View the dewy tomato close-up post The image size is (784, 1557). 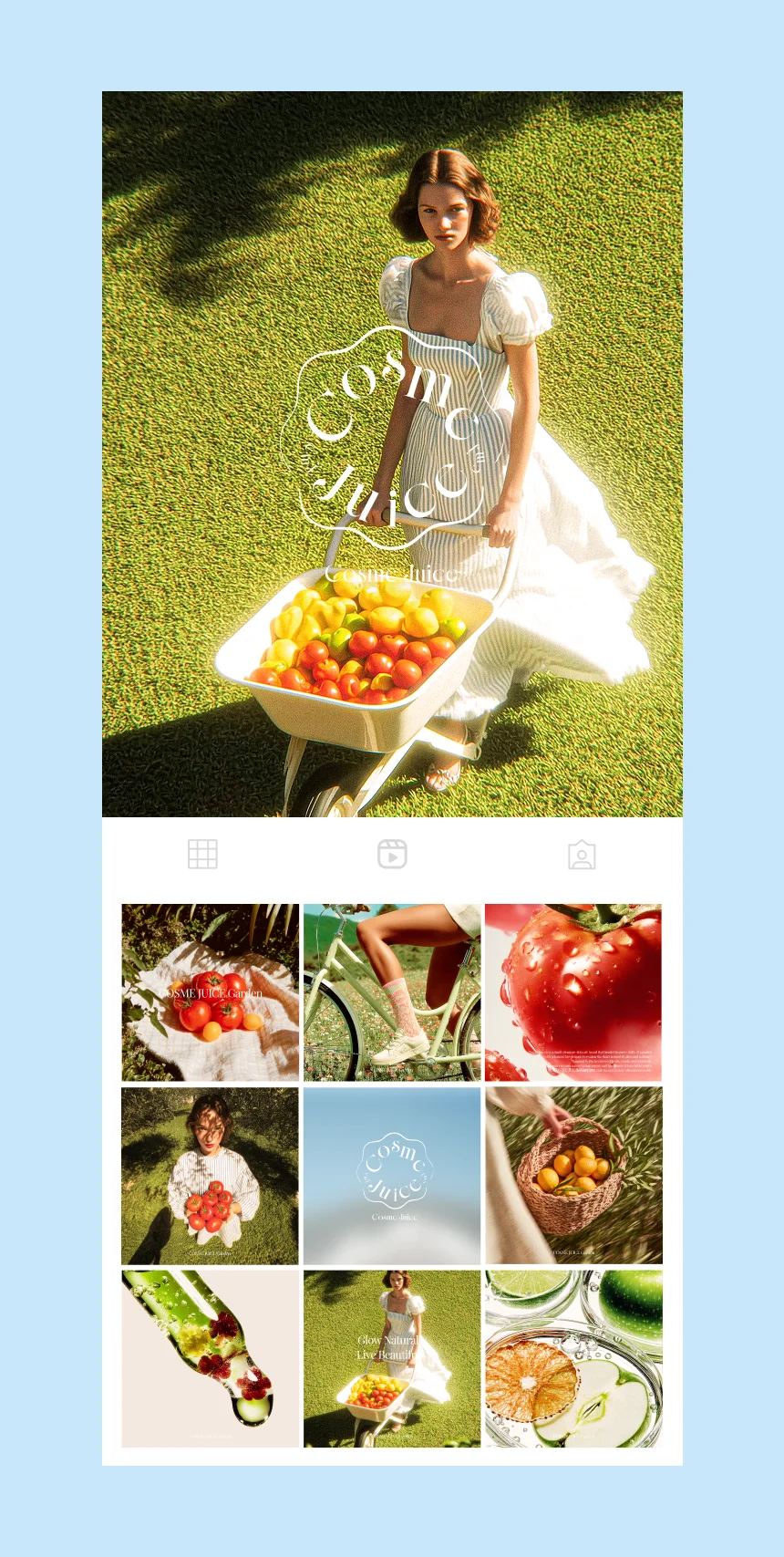pos(573,994)
